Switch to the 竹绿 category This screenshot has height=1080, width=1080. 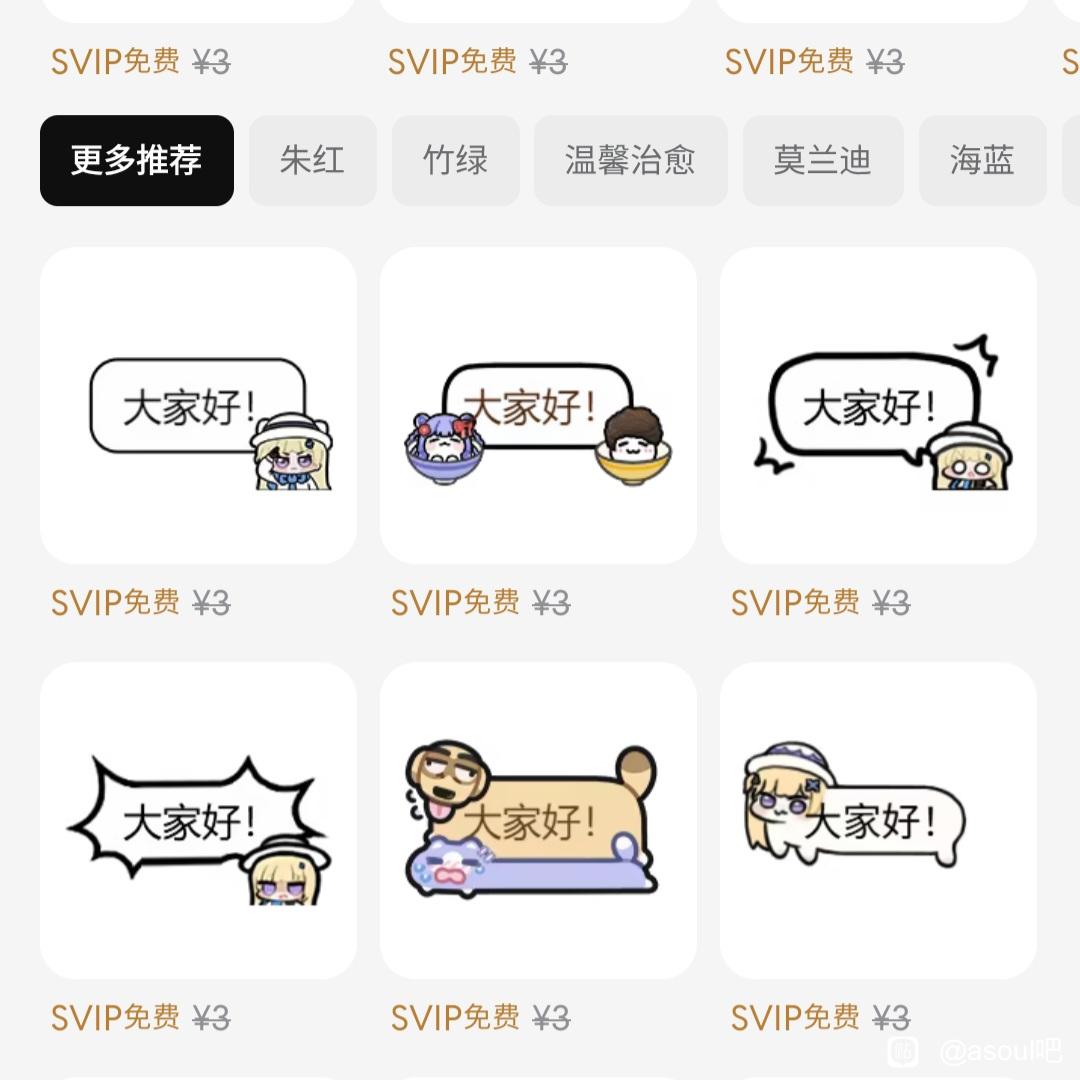click(x=455, y=160)
